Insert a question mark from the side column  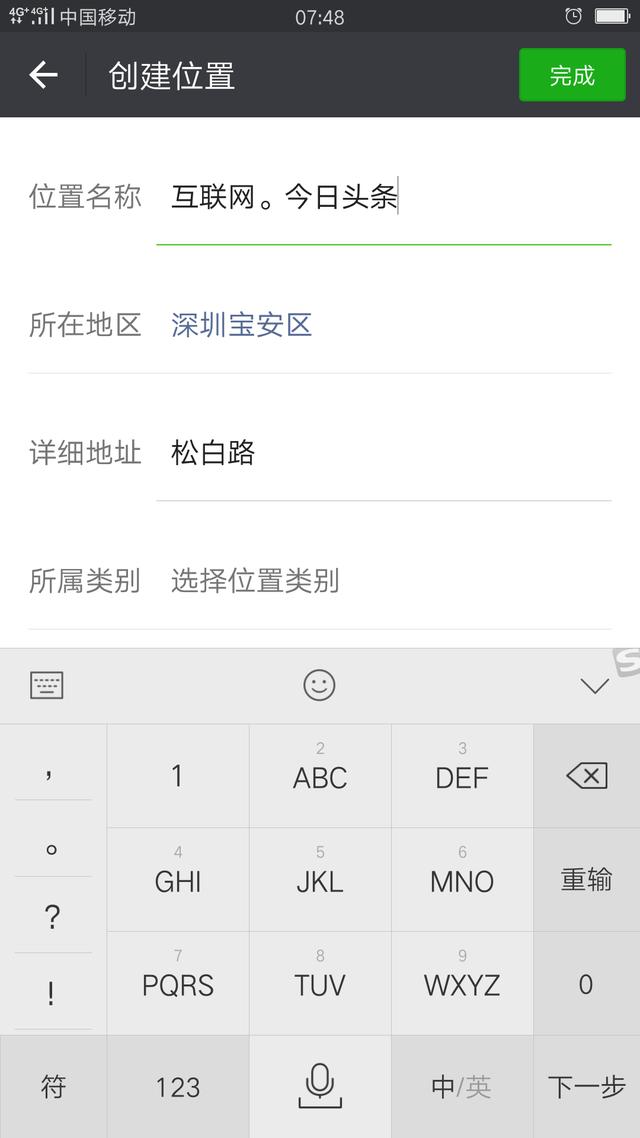(x=52, y=917)
